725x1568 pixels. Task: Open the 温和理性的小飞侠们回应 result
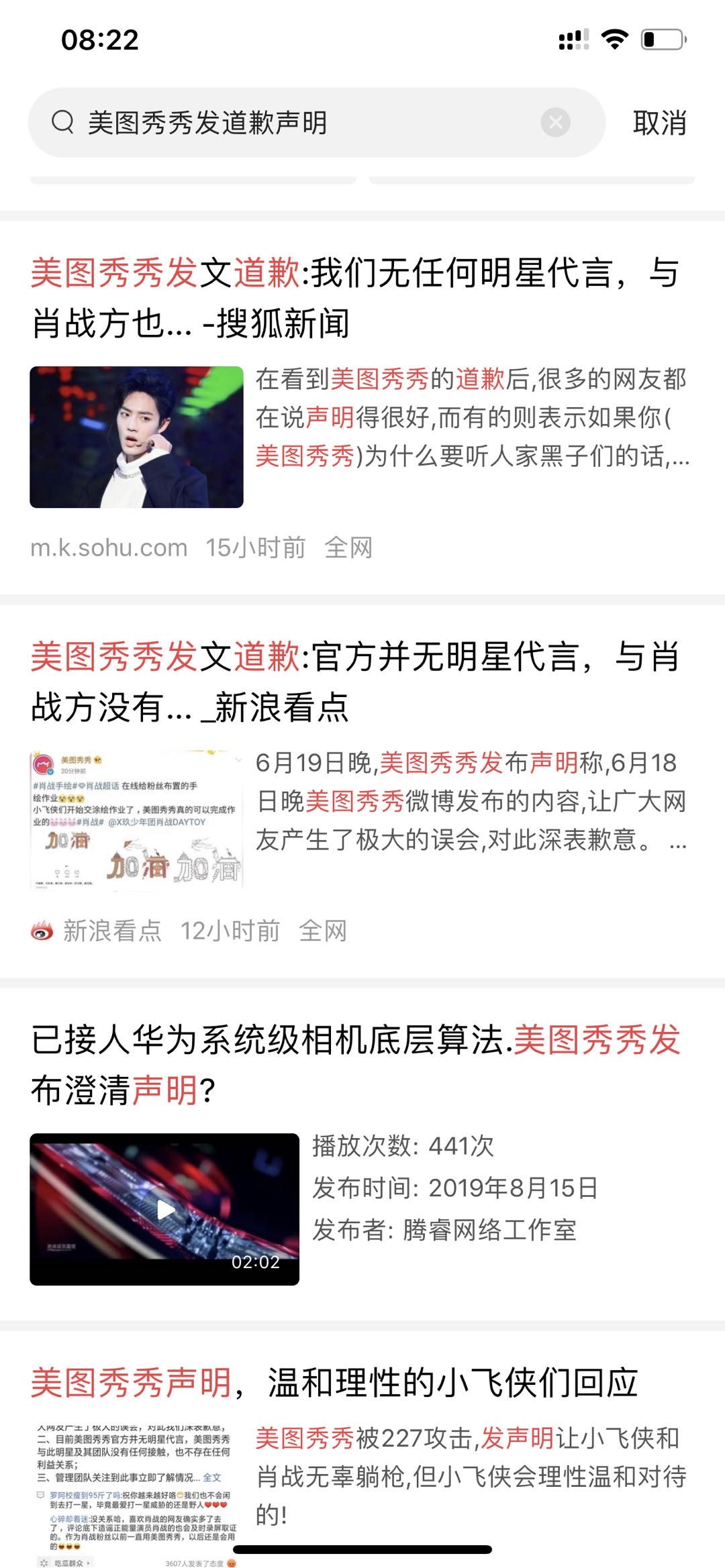click(x=336, y=1382)
